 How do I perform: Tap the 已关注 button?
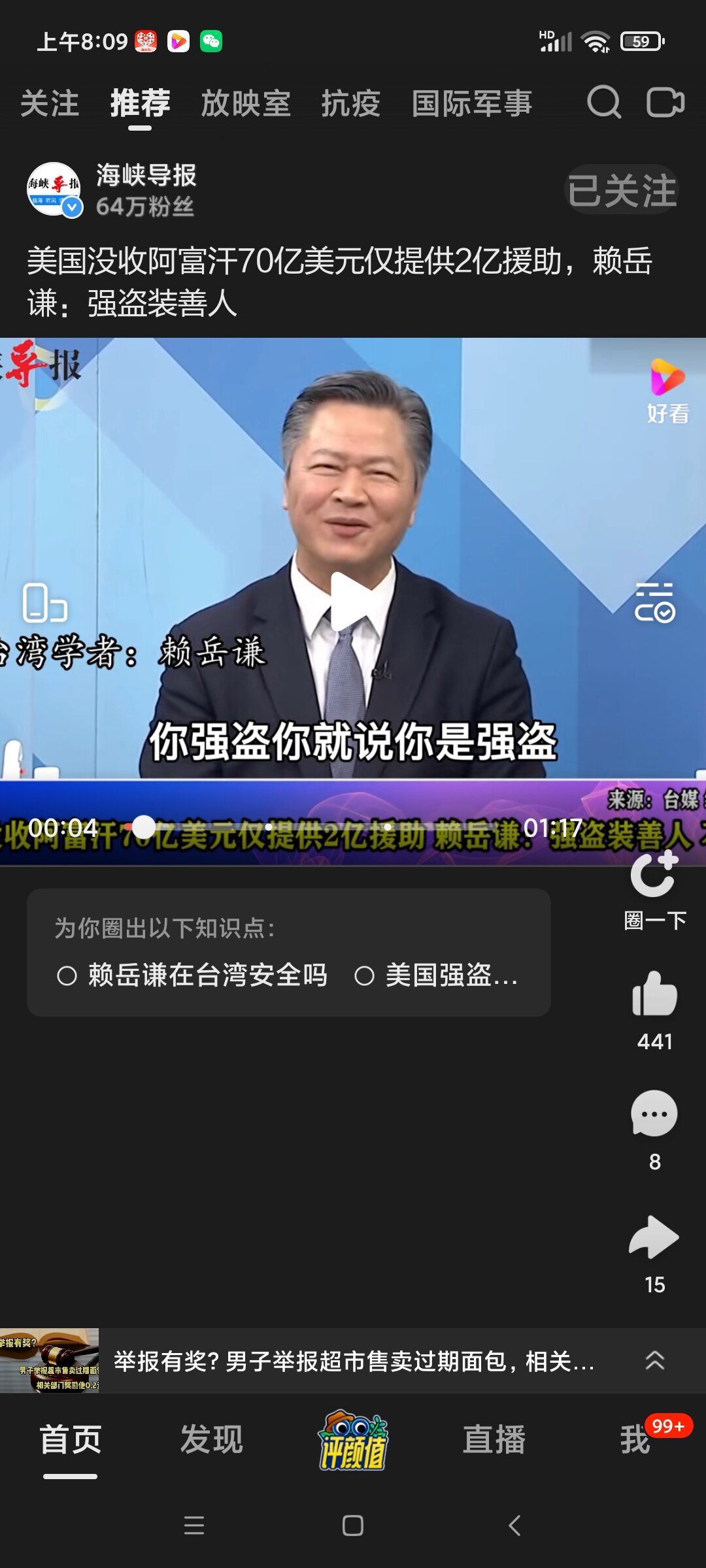point(621,191)
